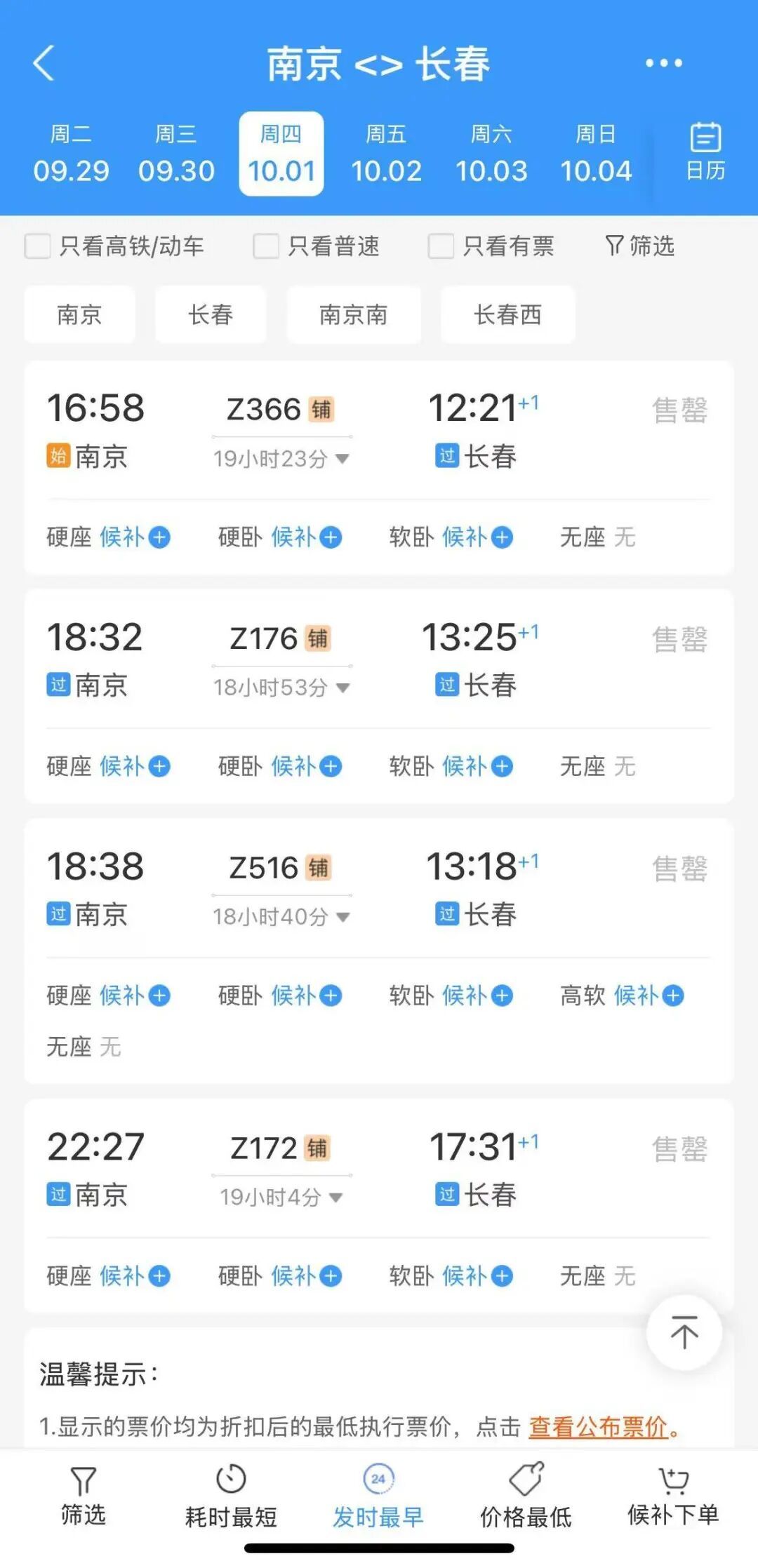Filter by 长春西 station chip
The image size is (758, 1568).
[508, 314]
